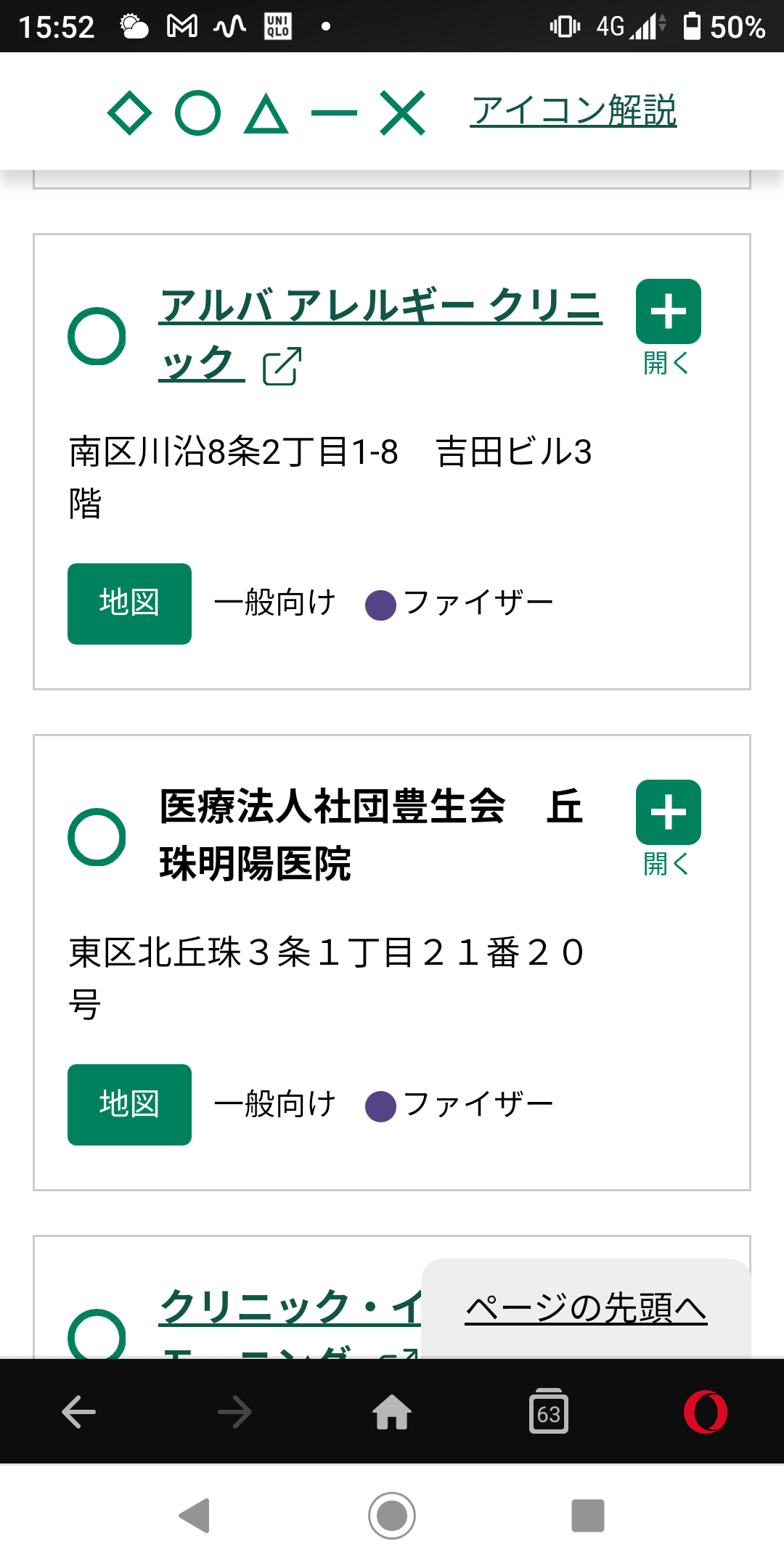The width and height of the screenshot is (784, 1568).
Task: Tap the system recent apps button
Action: point(588,1516)
